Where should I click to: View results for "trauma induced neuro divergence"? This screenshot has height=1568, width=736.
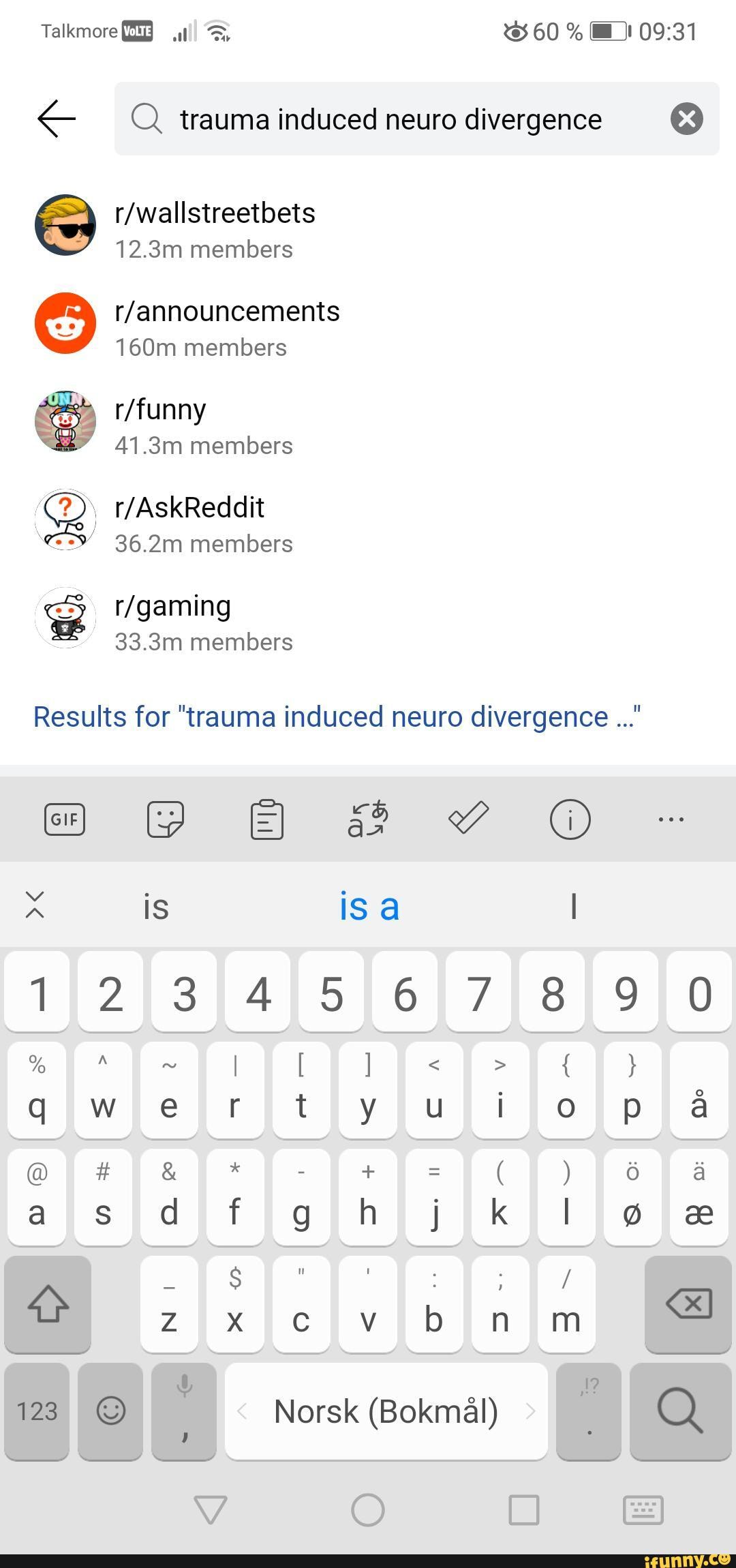click(x=337, y=717)
